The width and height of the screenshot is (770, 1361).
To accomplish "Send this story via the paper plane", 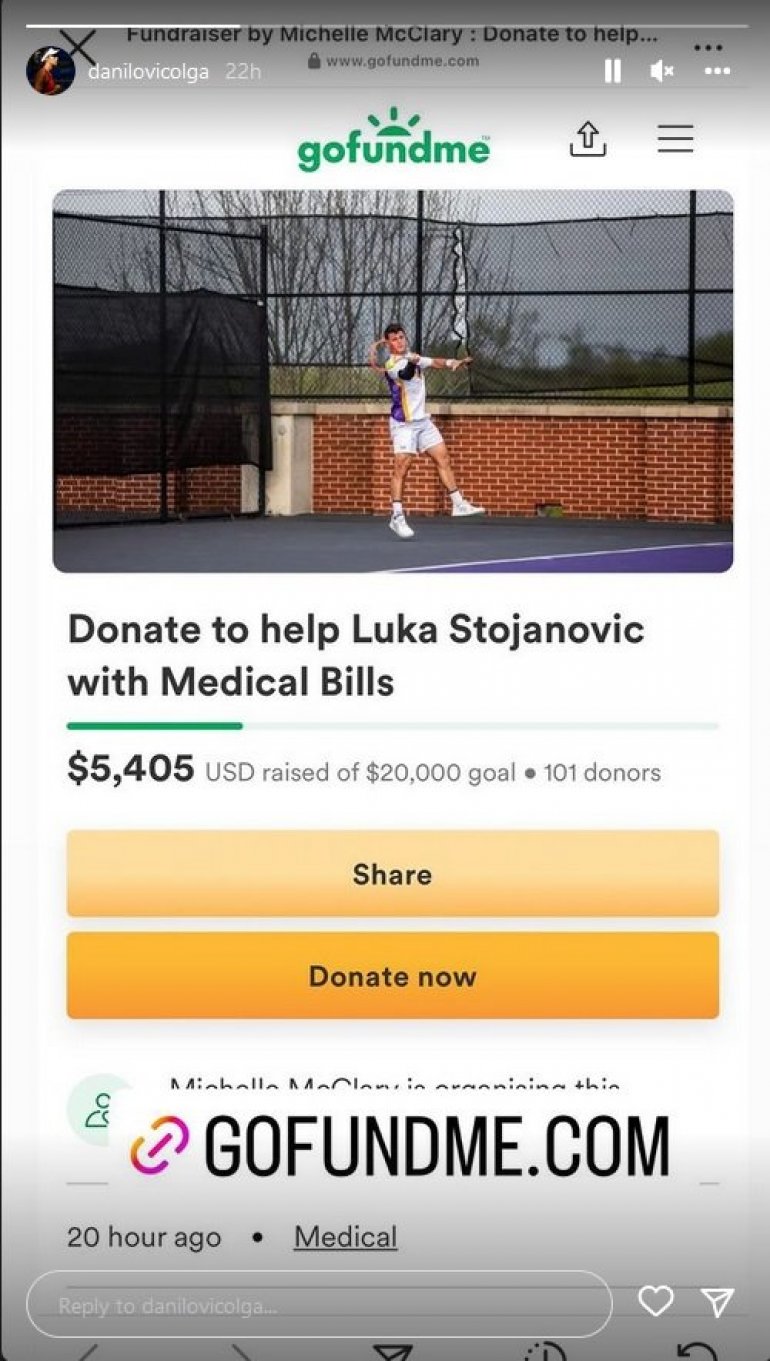I will click(x=717, y=1301).
